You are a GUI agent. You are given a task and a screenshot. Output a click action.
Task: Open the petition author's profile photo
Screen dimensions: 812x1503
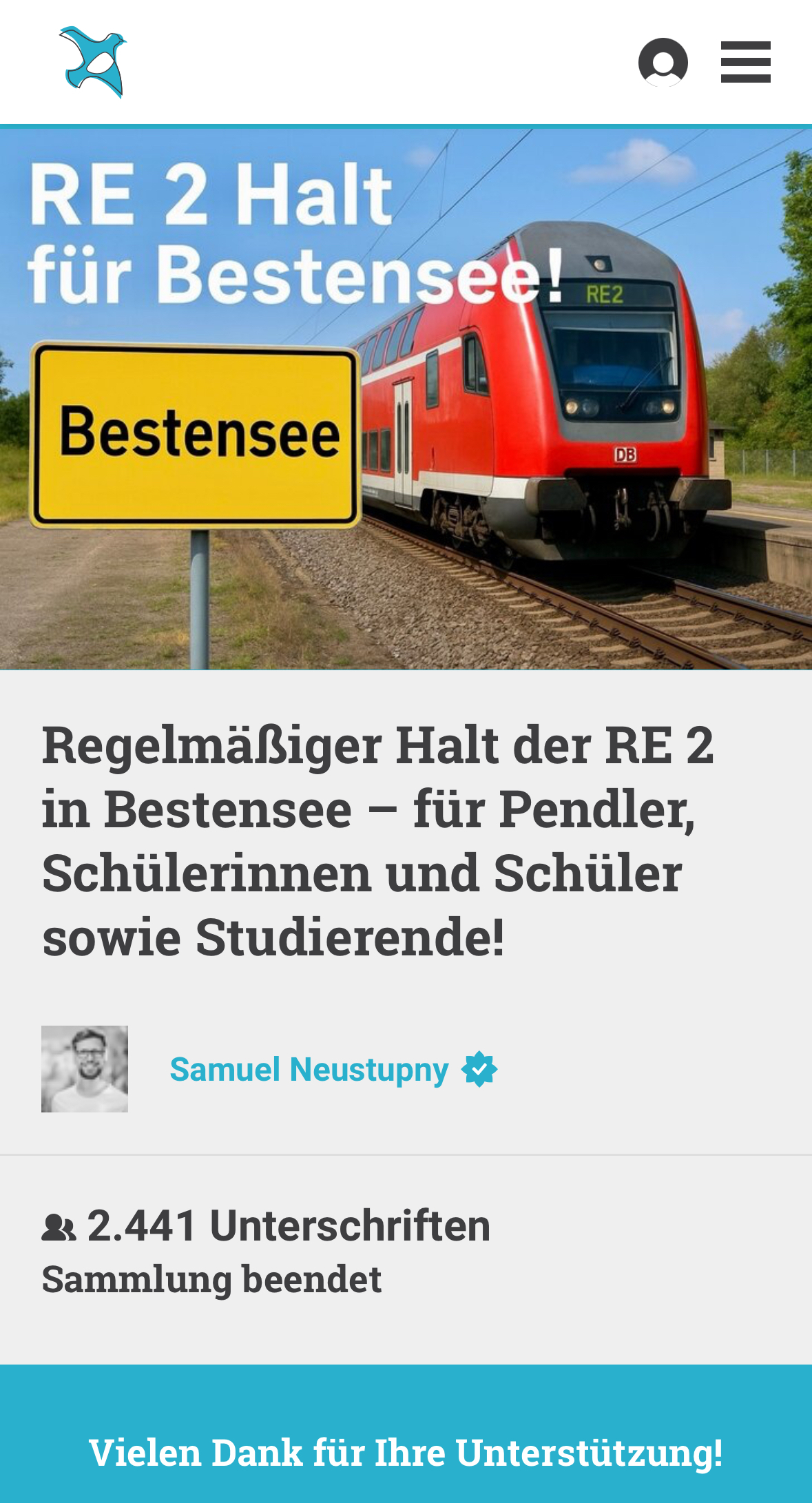tap(85, 1069)
